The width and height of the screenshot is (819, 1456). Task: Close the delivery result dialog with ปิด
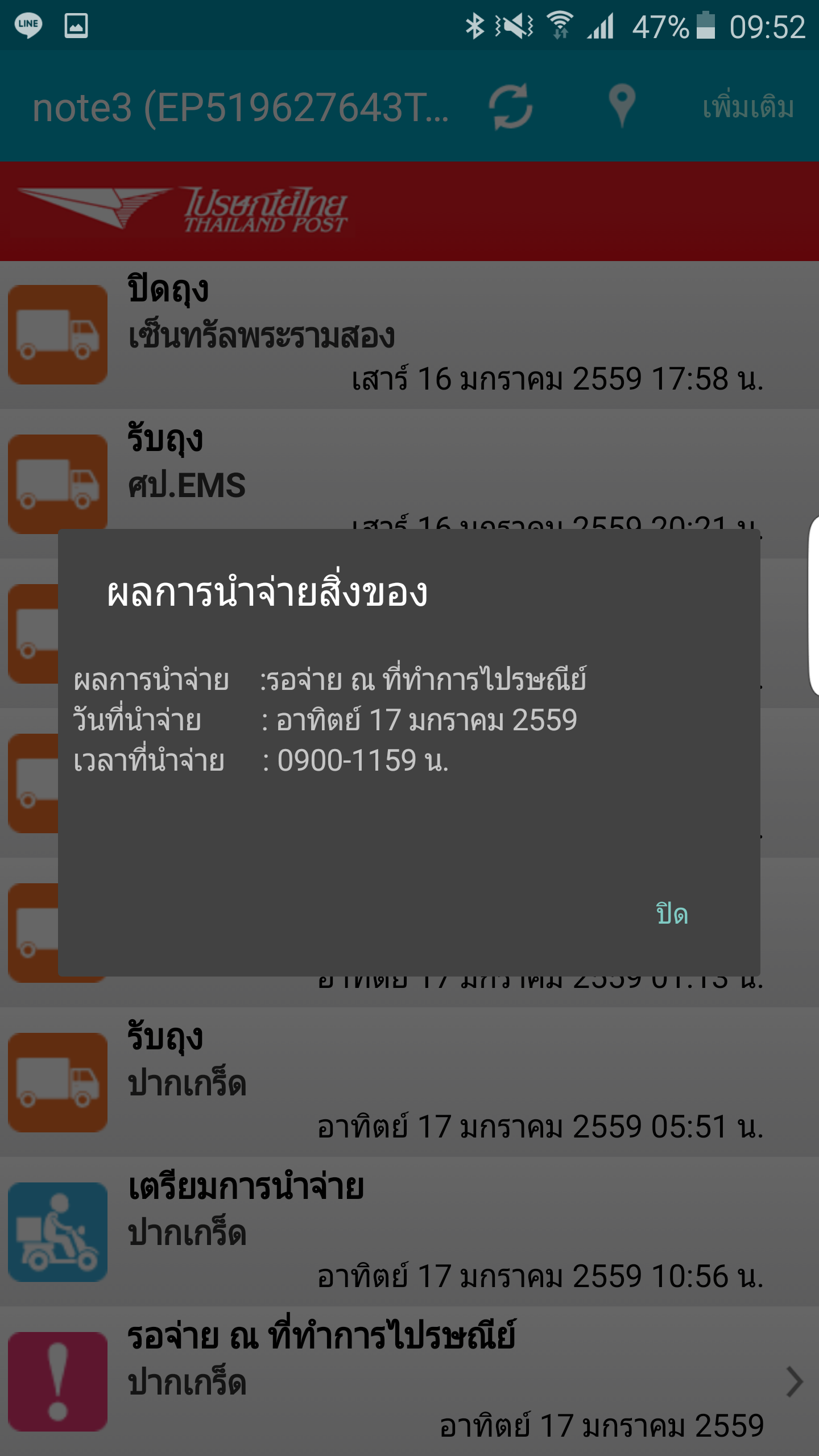[x=672, y=914]
